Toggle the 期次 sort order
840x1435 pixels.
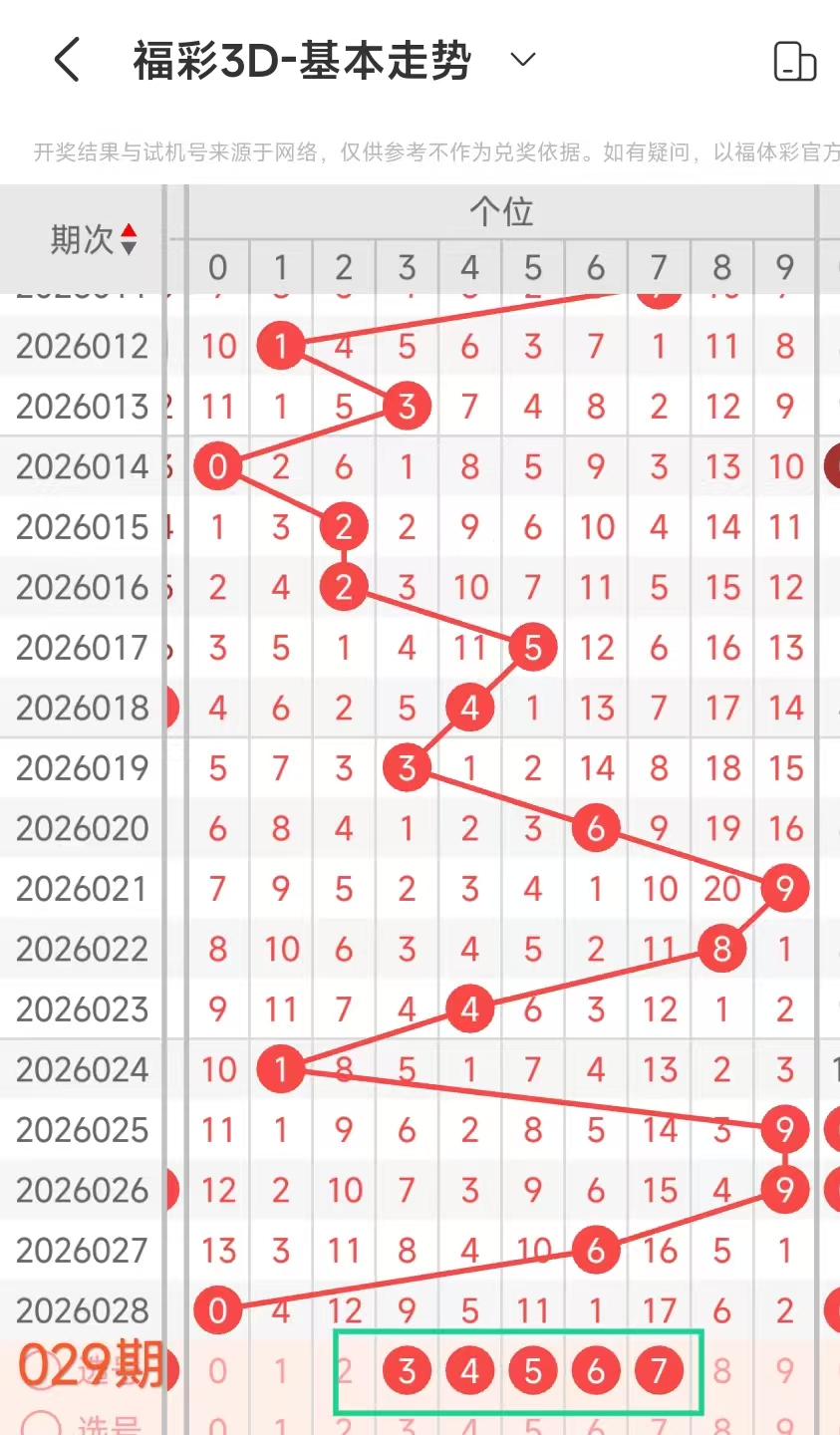click(129, 239)
